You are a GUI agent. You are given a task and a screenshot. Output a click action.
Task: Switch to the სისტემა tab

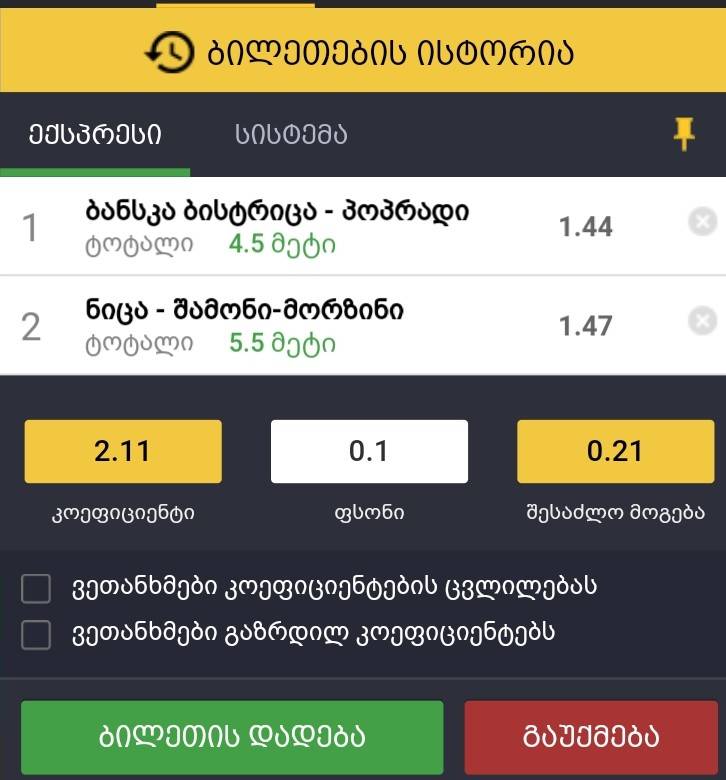coord(291,135)
